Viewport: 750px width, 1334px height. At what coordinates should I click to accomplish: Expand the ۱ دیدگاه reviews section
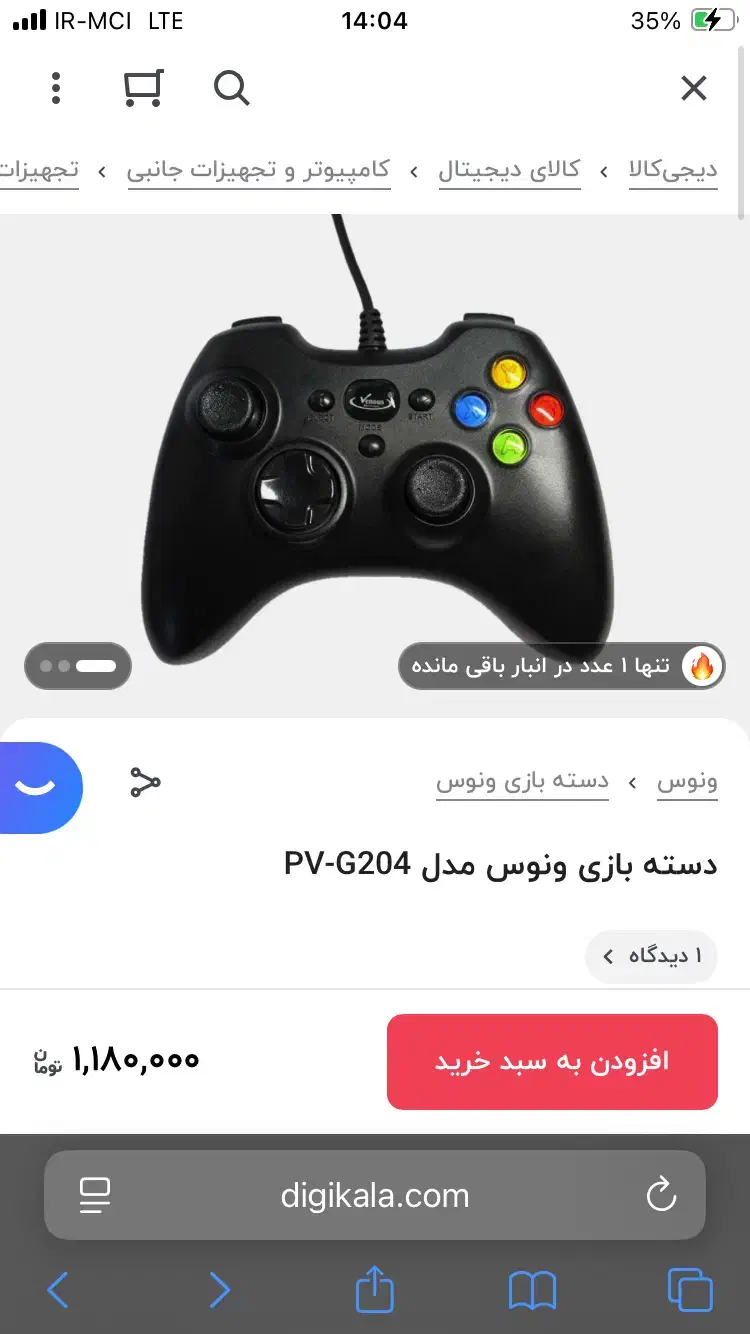tap(651, 956)
